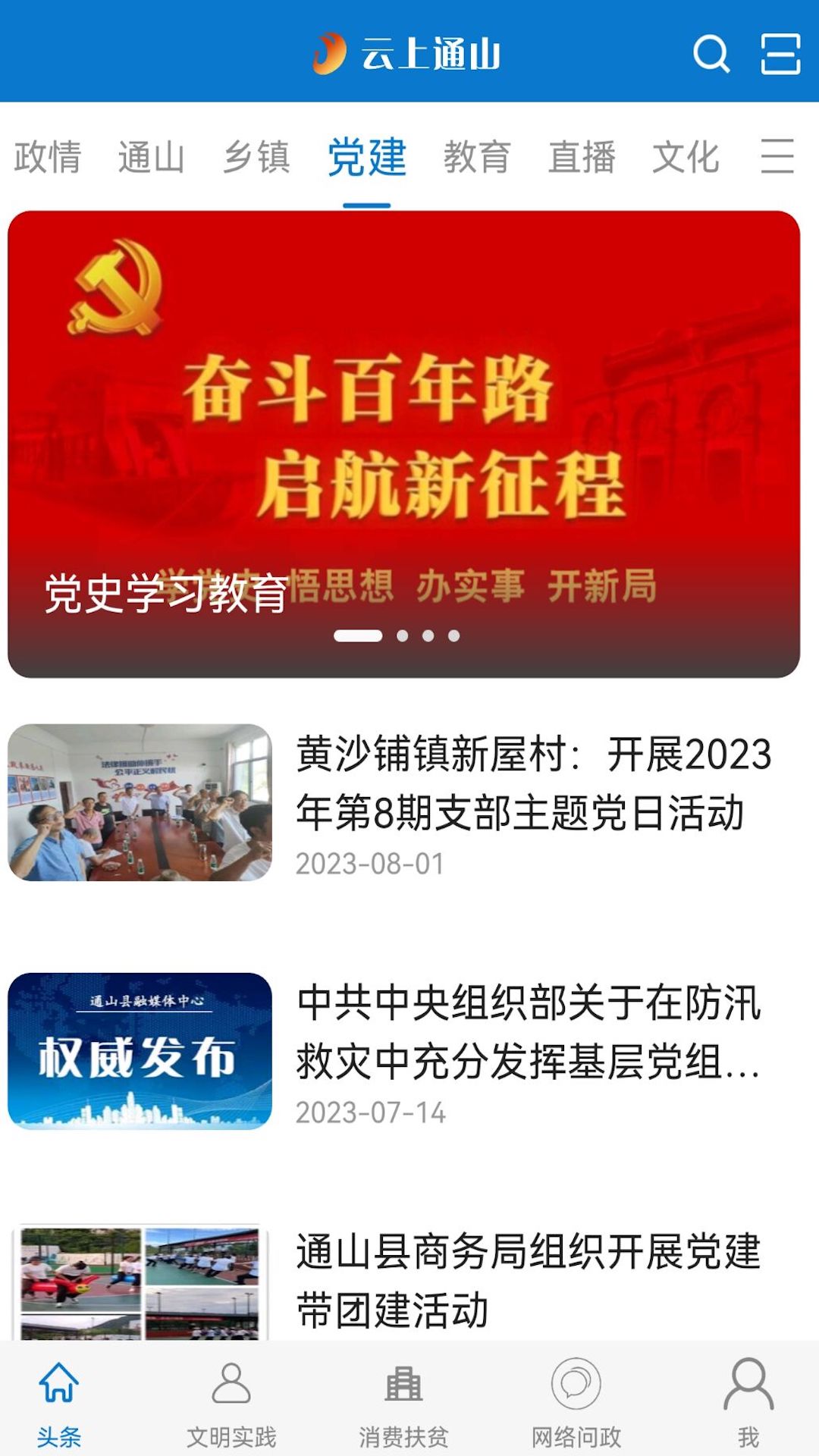Expand the hamburger menu for more channels
The image size is (819, 1456).
775,156
